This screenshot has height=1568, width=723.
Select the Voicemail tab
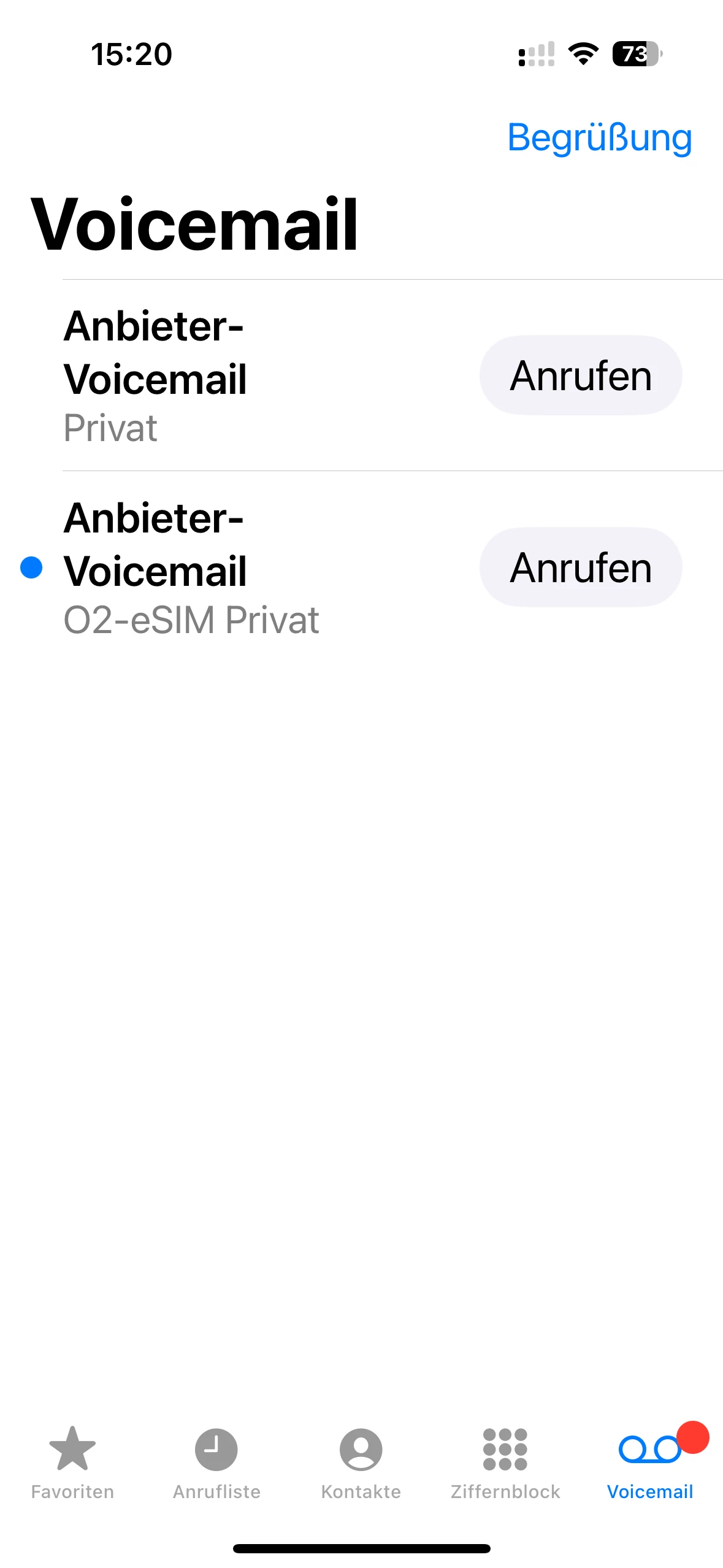click(649, 1461)
